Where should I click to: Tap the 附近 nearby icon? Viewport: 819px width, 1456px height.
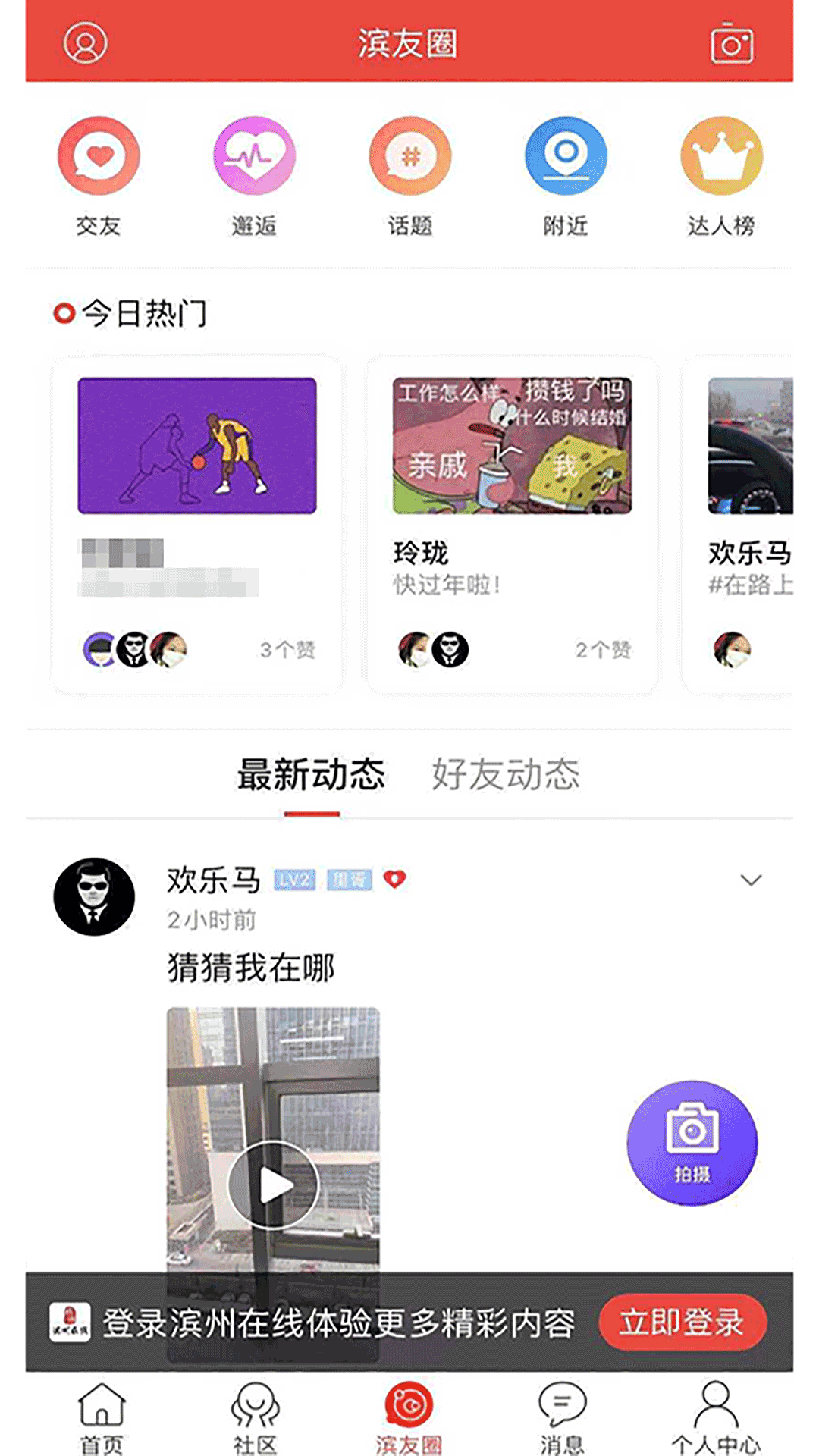(564, 157)
